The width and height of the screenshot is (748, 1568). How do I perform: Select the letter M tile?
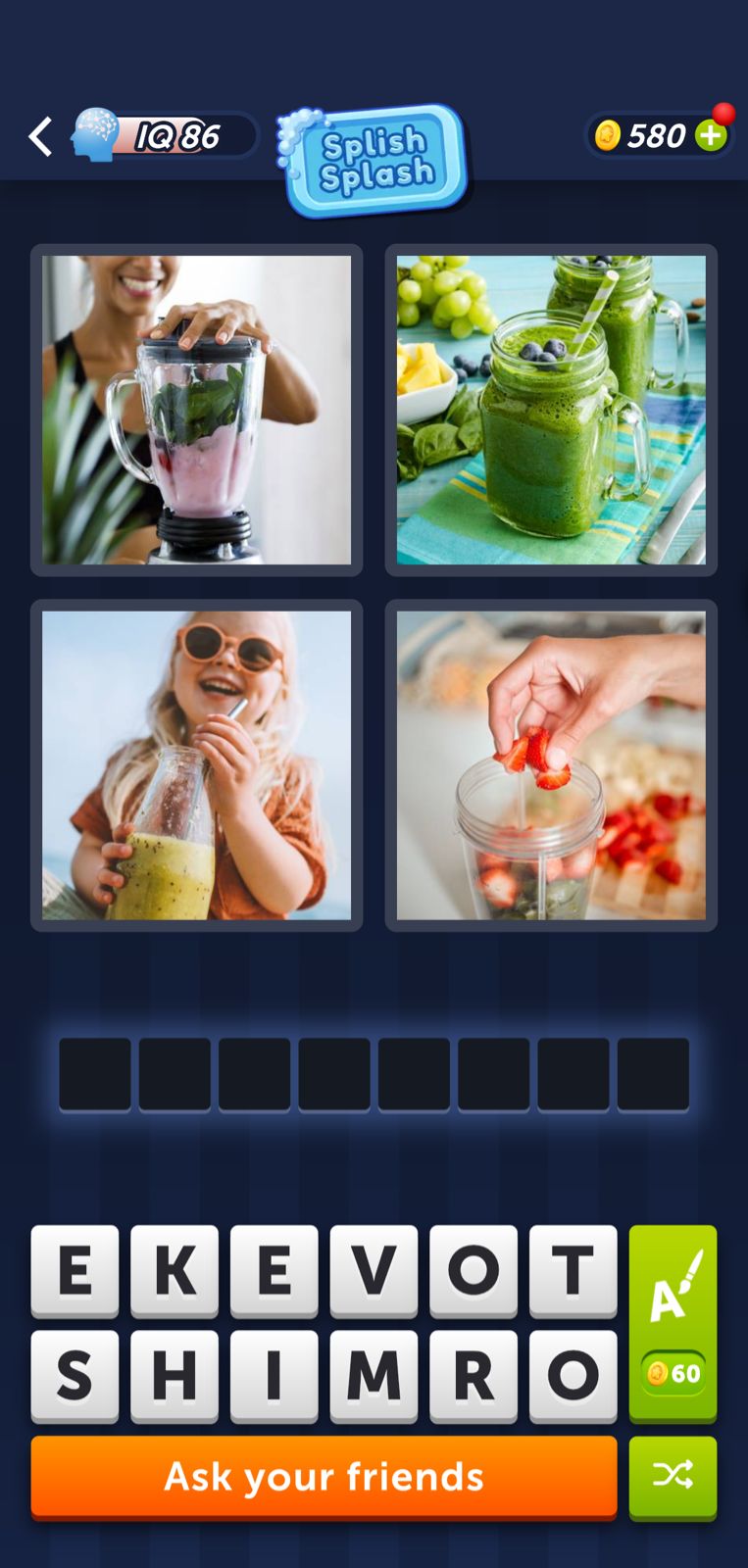374,1375
